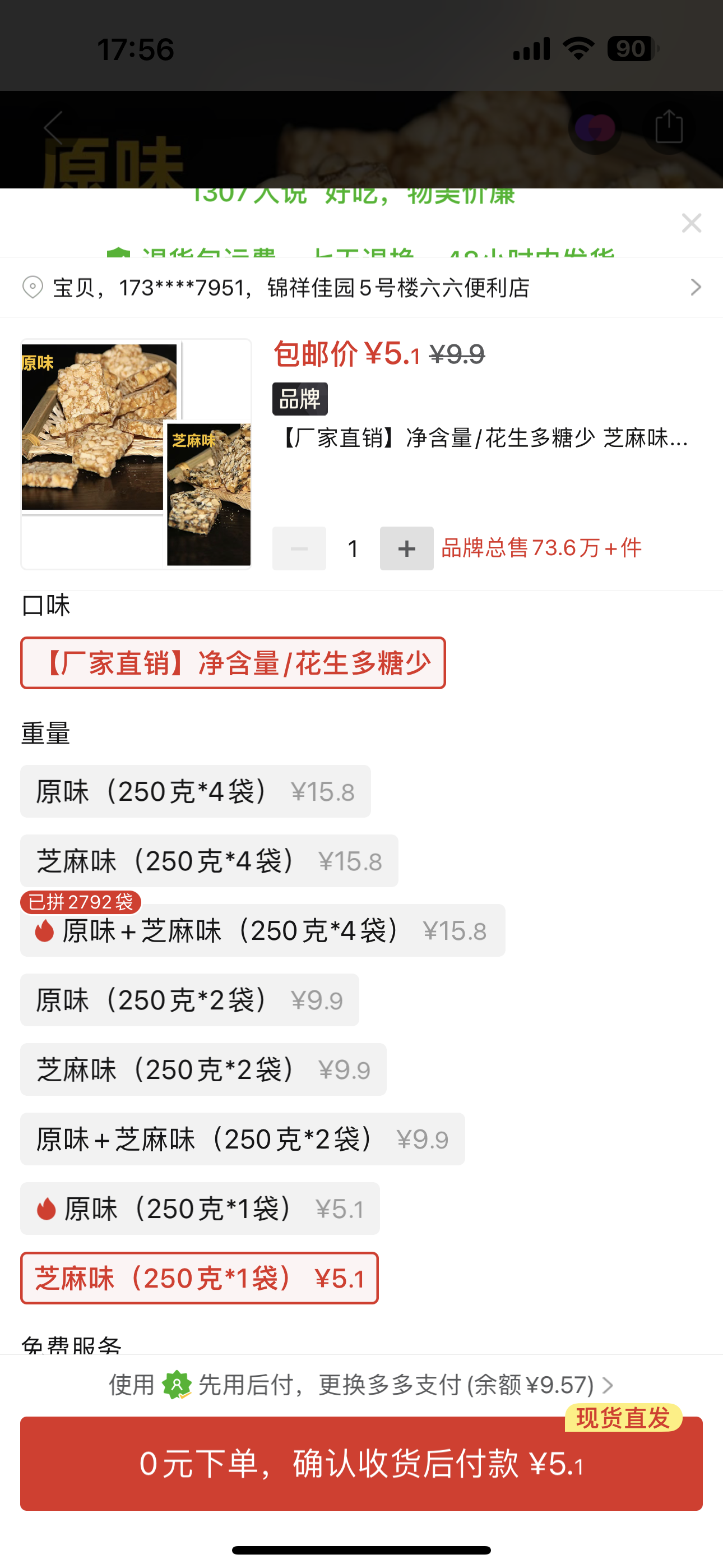
Task: Close the product options sheet
Action: (692, 223)
